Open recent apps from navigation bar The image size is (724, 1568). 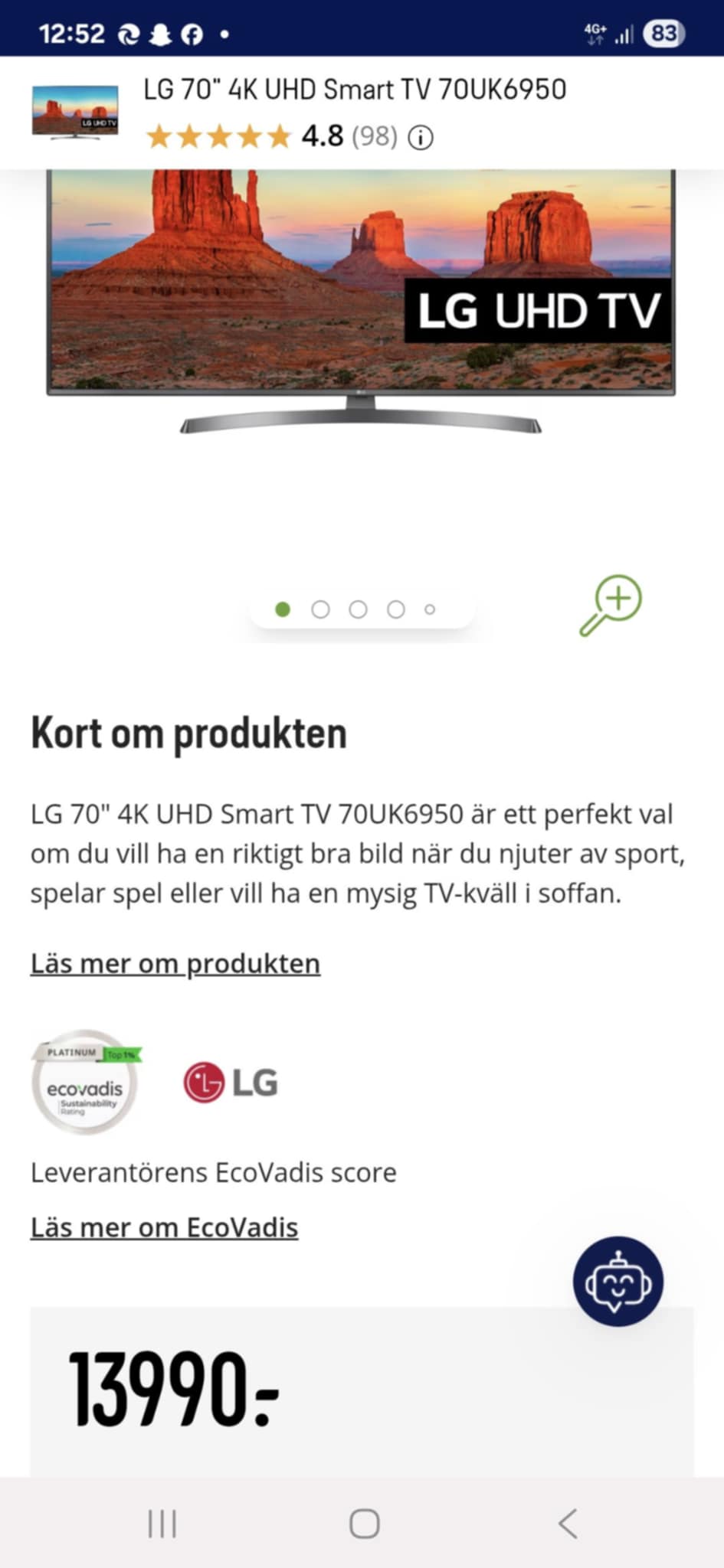tap(162, 1524)
